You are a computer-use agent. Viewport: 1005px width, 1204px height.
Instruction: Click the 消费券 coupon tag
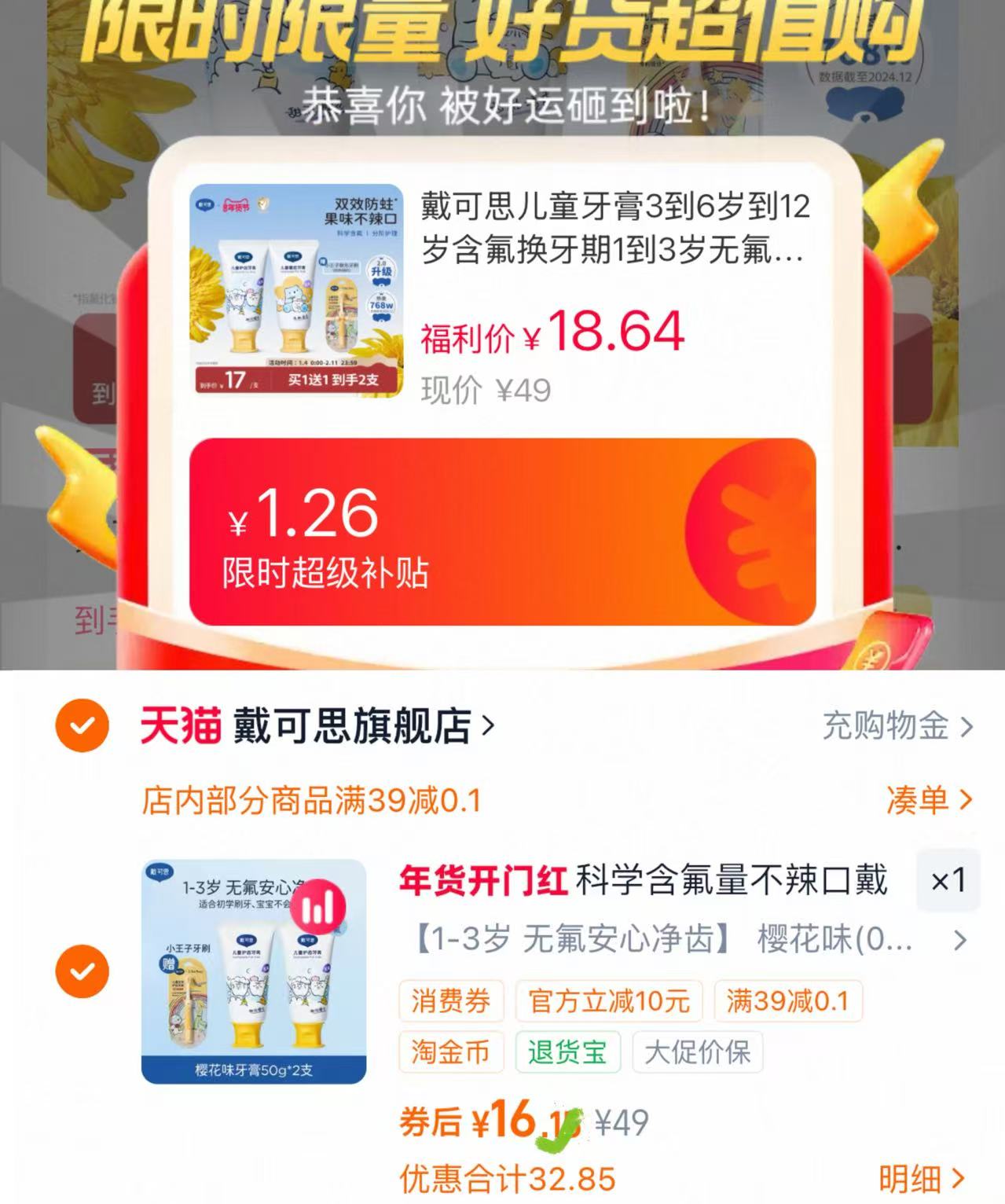[x=450, y=1000]
